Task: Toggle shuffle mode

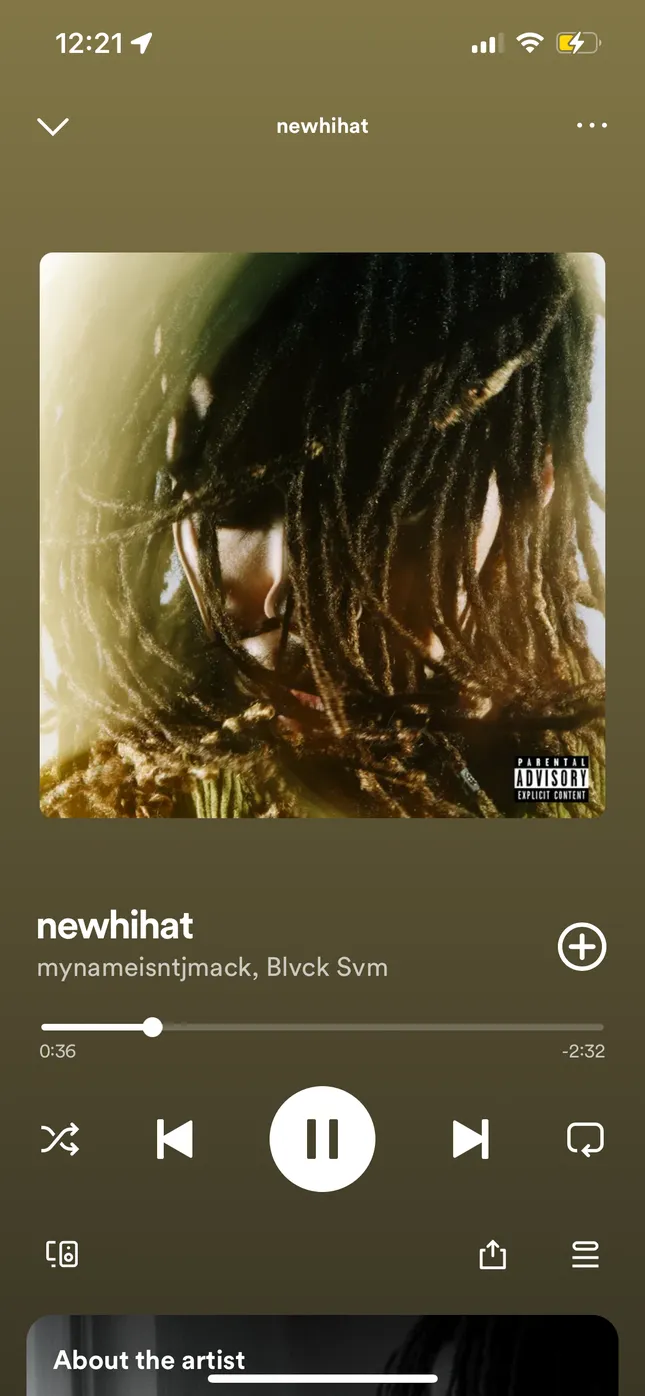Action: pyautogui.click(x=60, y=1139)
